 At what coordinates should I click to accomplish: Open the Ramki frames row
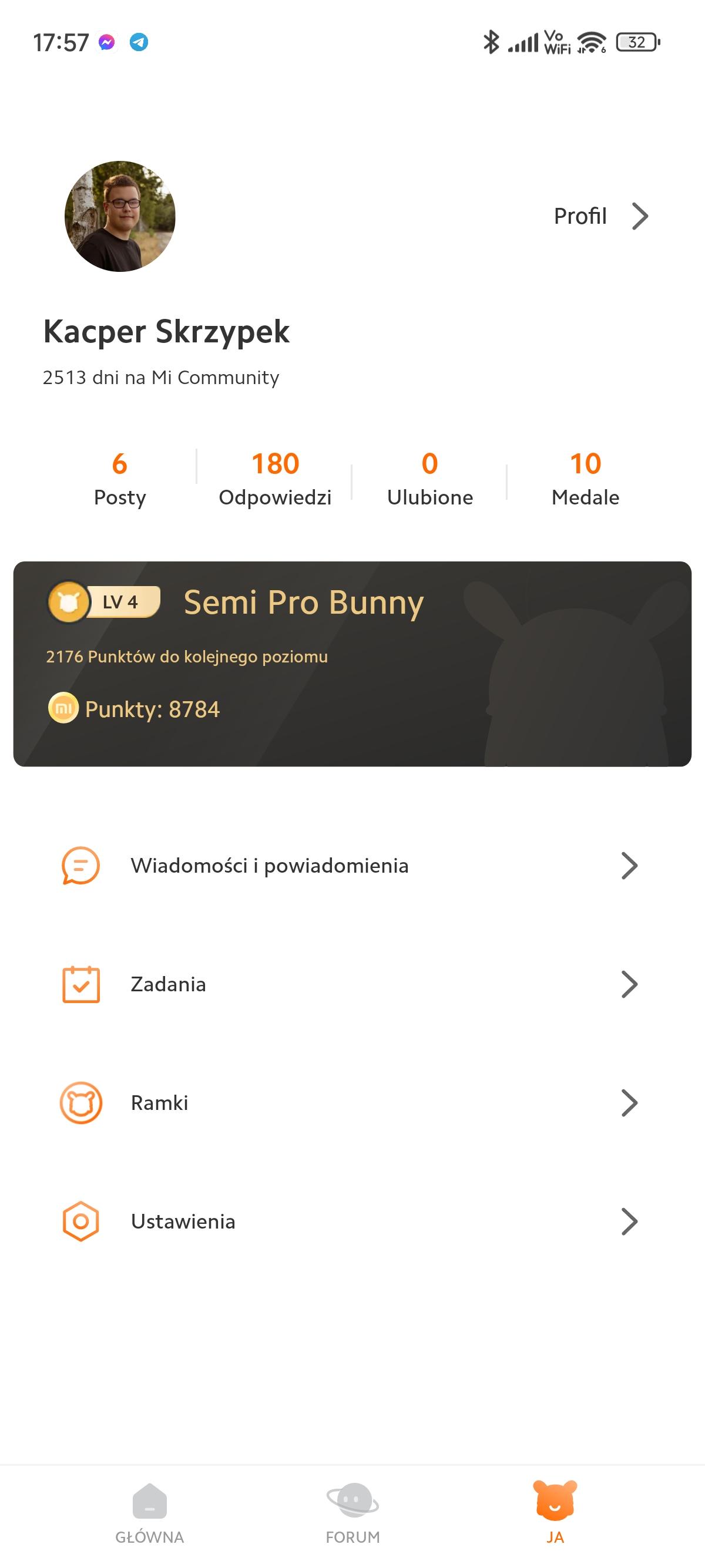[x=352, y=1103]
